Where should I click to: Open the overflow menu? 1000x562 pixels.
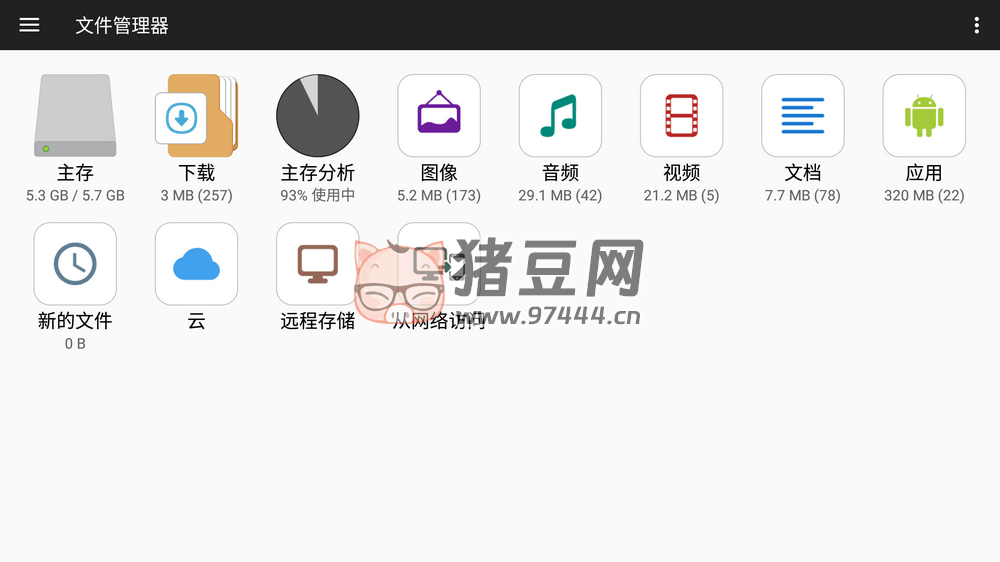point(976,25)
